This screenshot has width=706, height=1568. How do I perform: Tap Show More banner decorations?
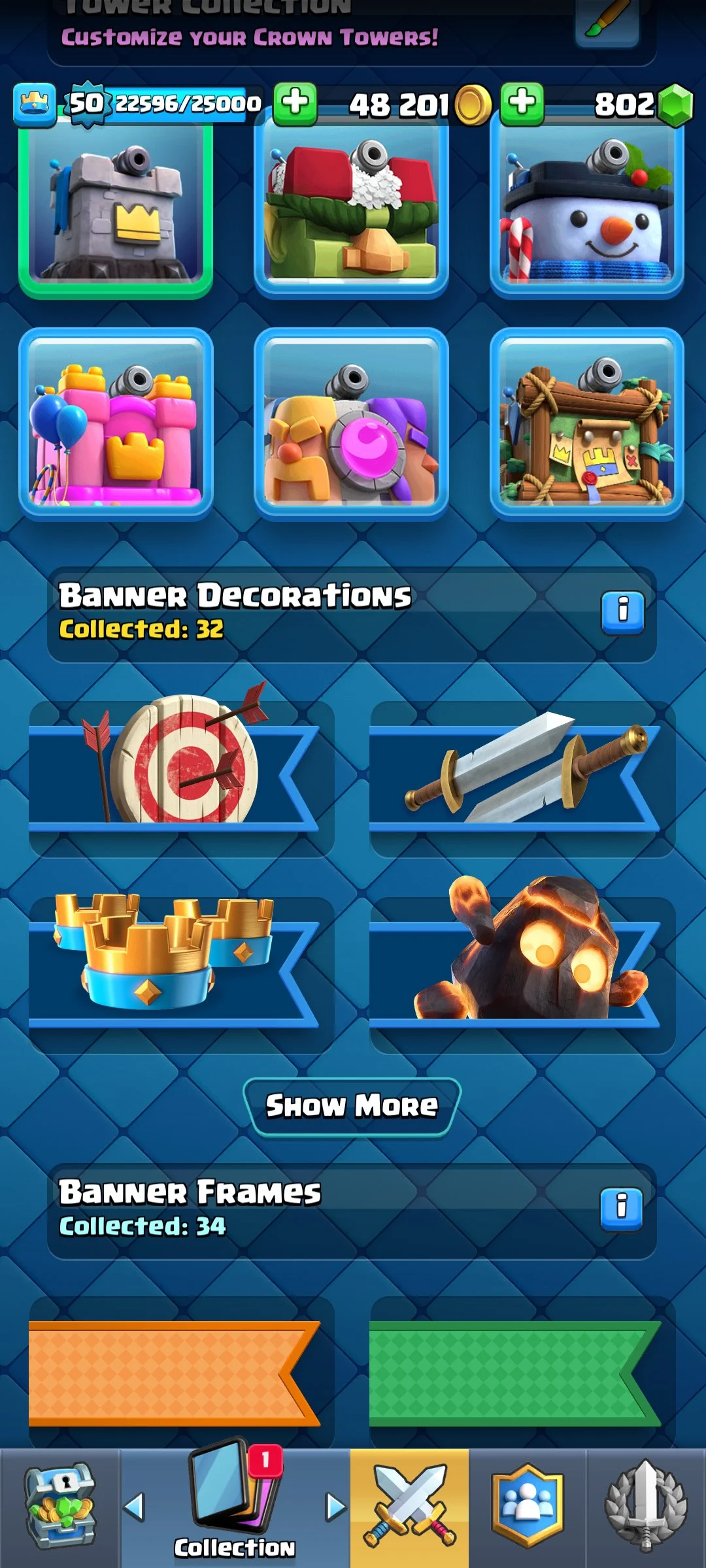[x=352, y=1106]
